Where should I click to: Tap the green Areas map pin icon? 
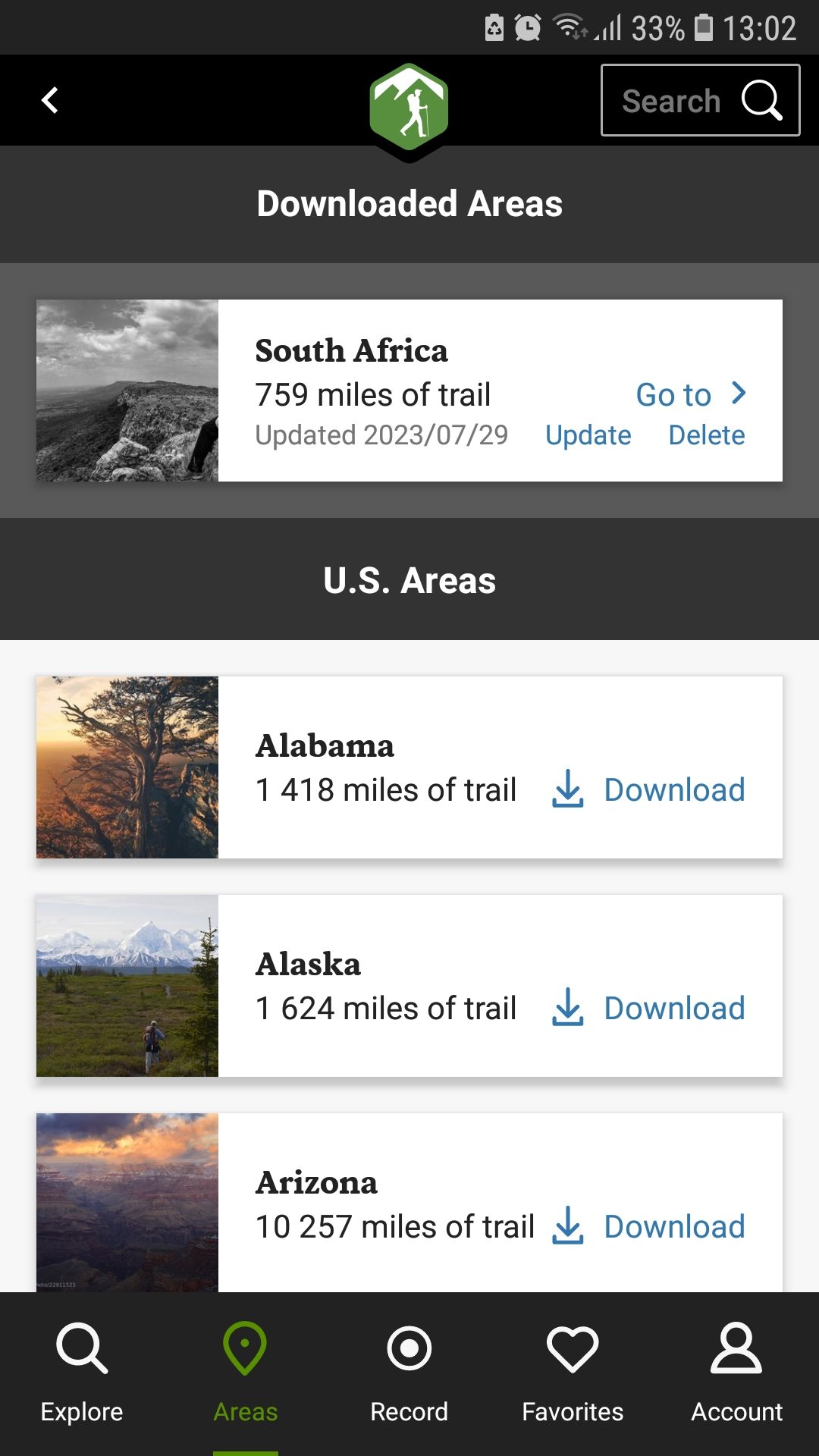tap(245, 1349)
